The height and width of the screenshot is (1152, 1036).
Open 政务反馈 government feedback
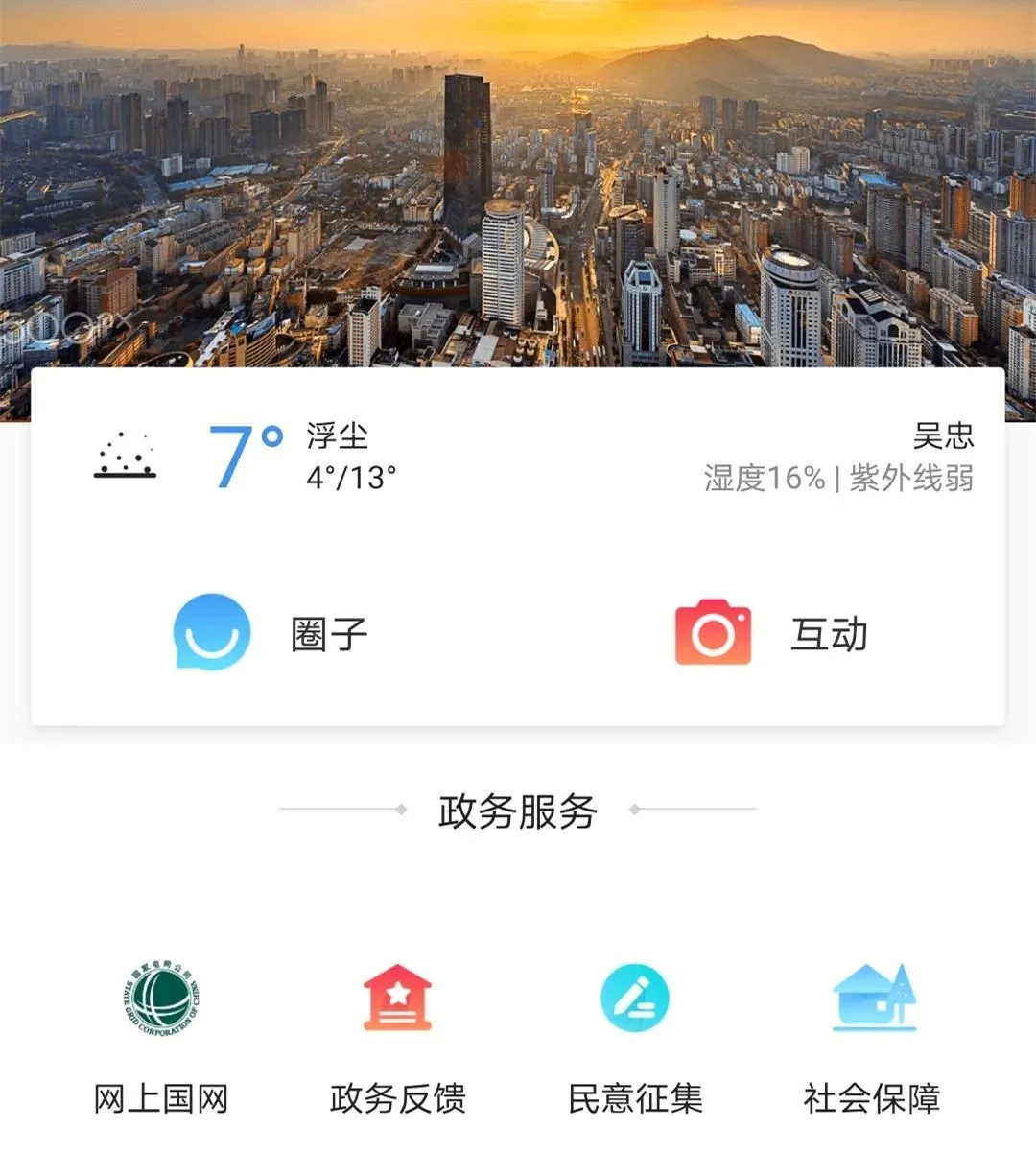coord(397,1036)
